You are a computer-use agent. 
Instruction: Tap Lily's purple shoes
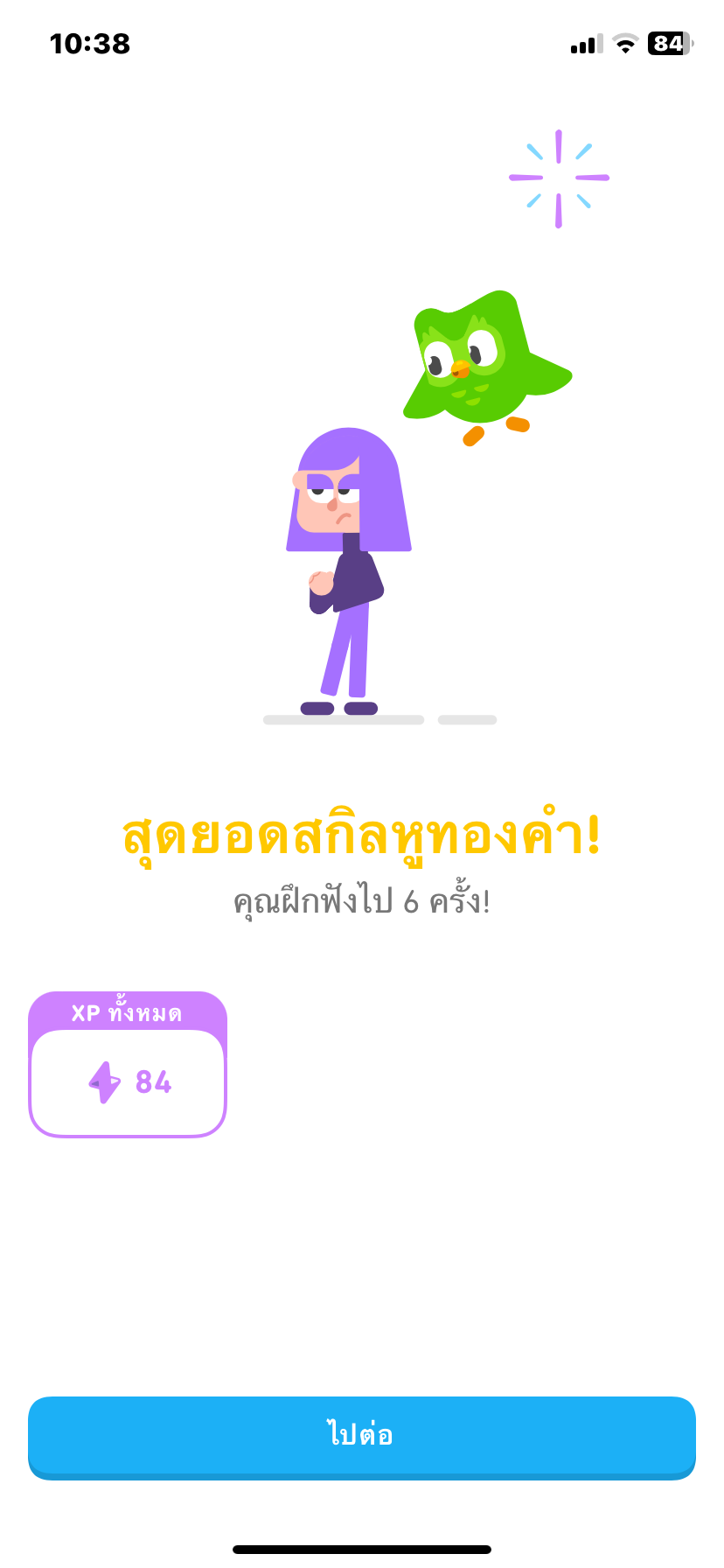337,707
